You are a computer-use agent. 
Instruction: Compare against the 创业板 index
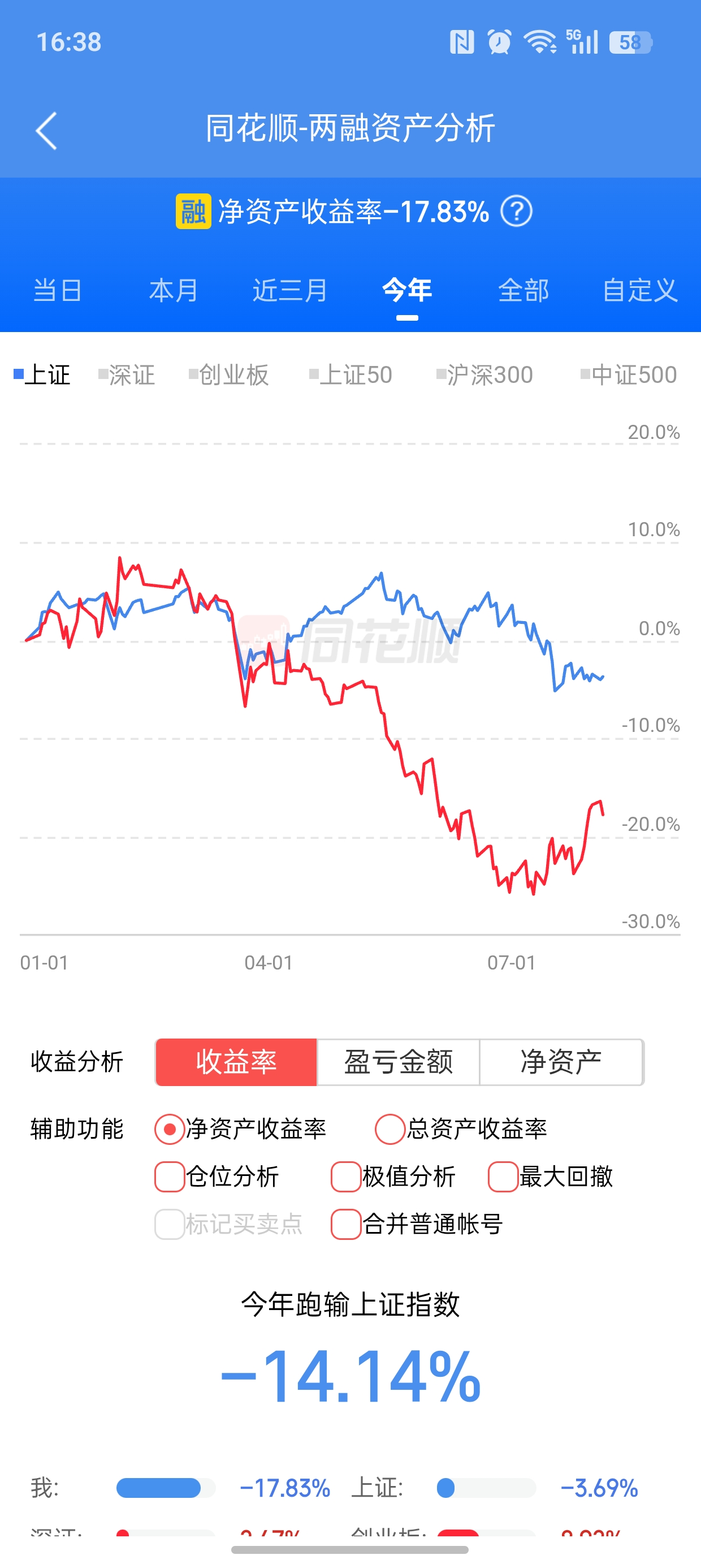coord(229,374)
